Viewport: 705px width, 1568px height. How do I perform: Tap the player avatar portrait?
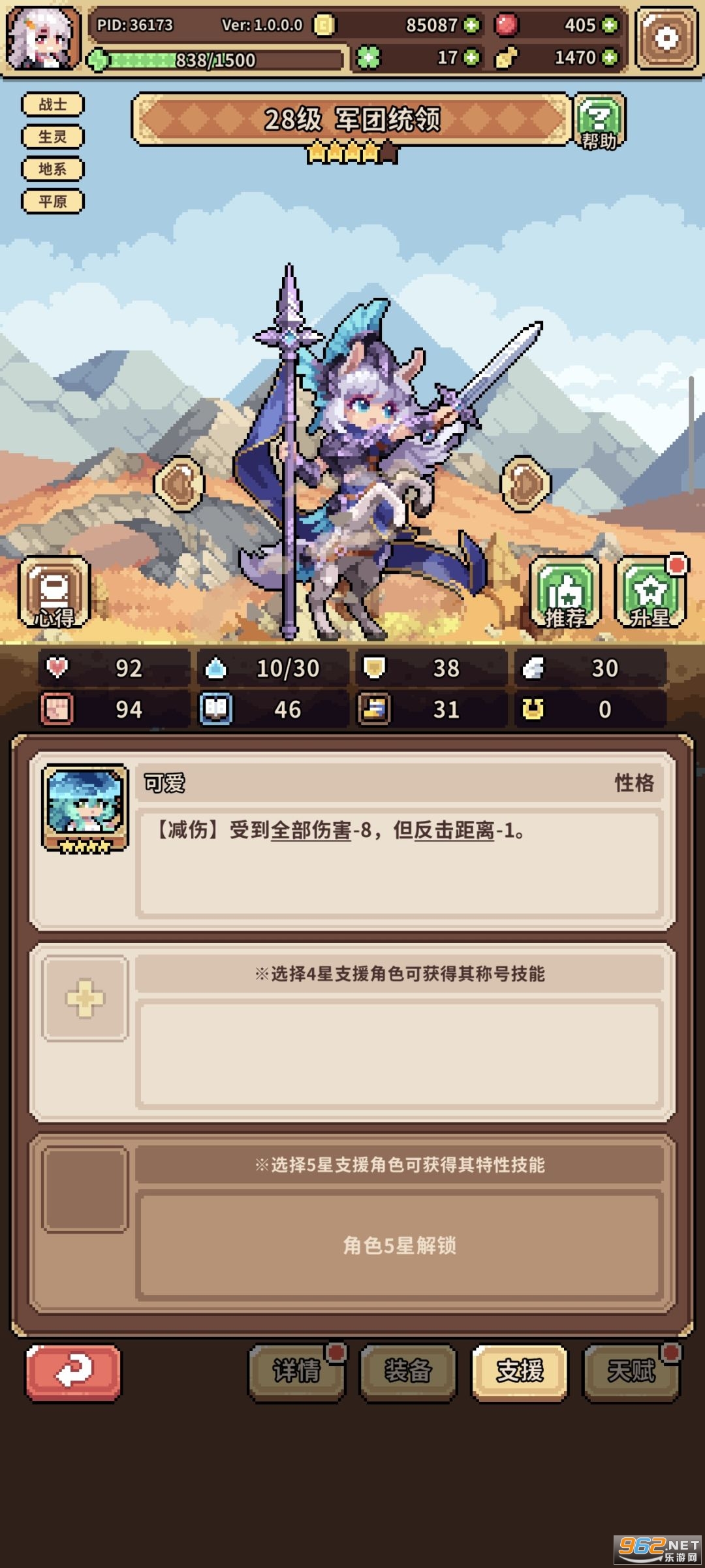[x=42, y=39]
